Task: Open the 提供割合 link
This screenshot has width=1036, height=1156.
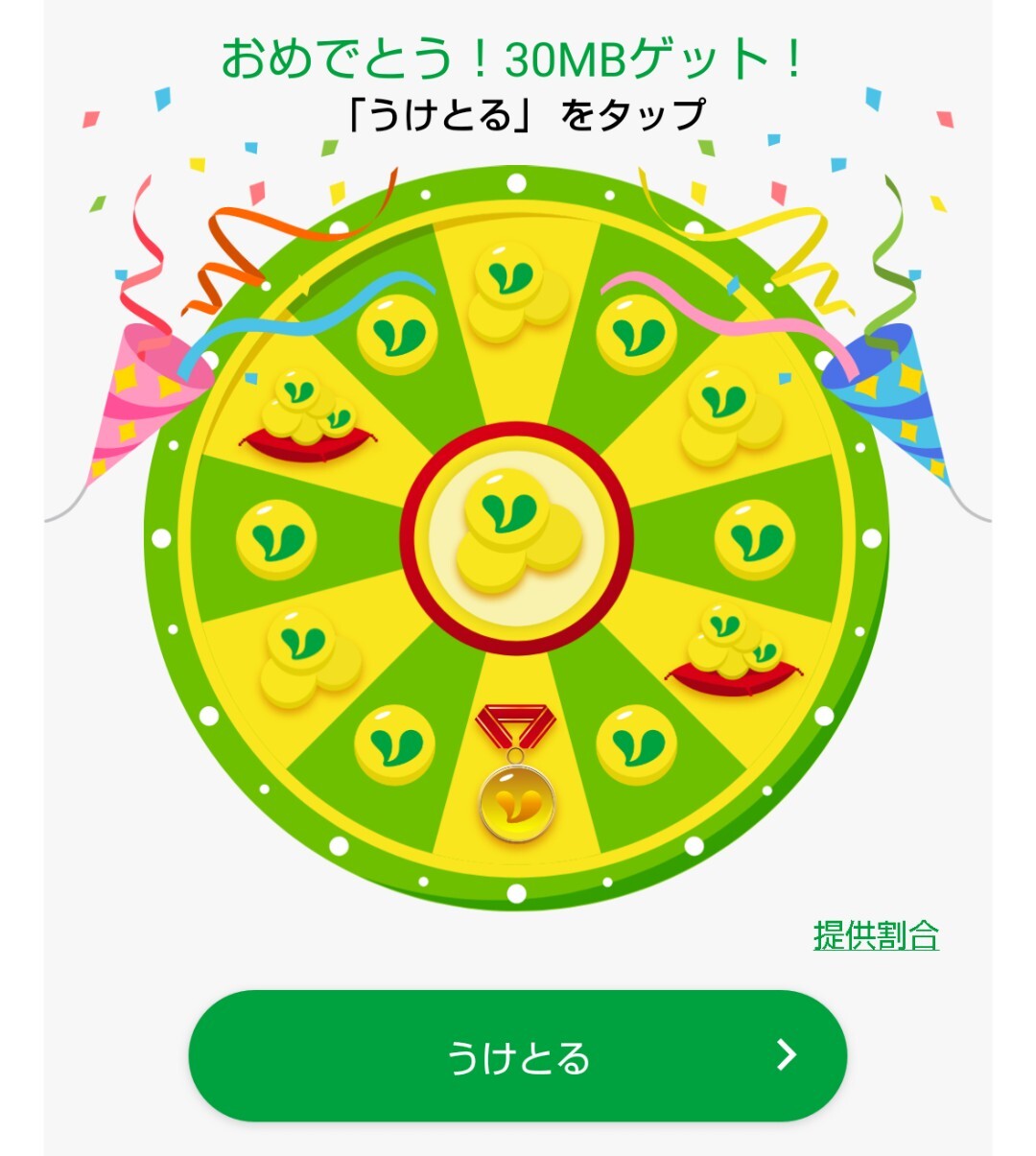Action: click(x=876, y=935)
